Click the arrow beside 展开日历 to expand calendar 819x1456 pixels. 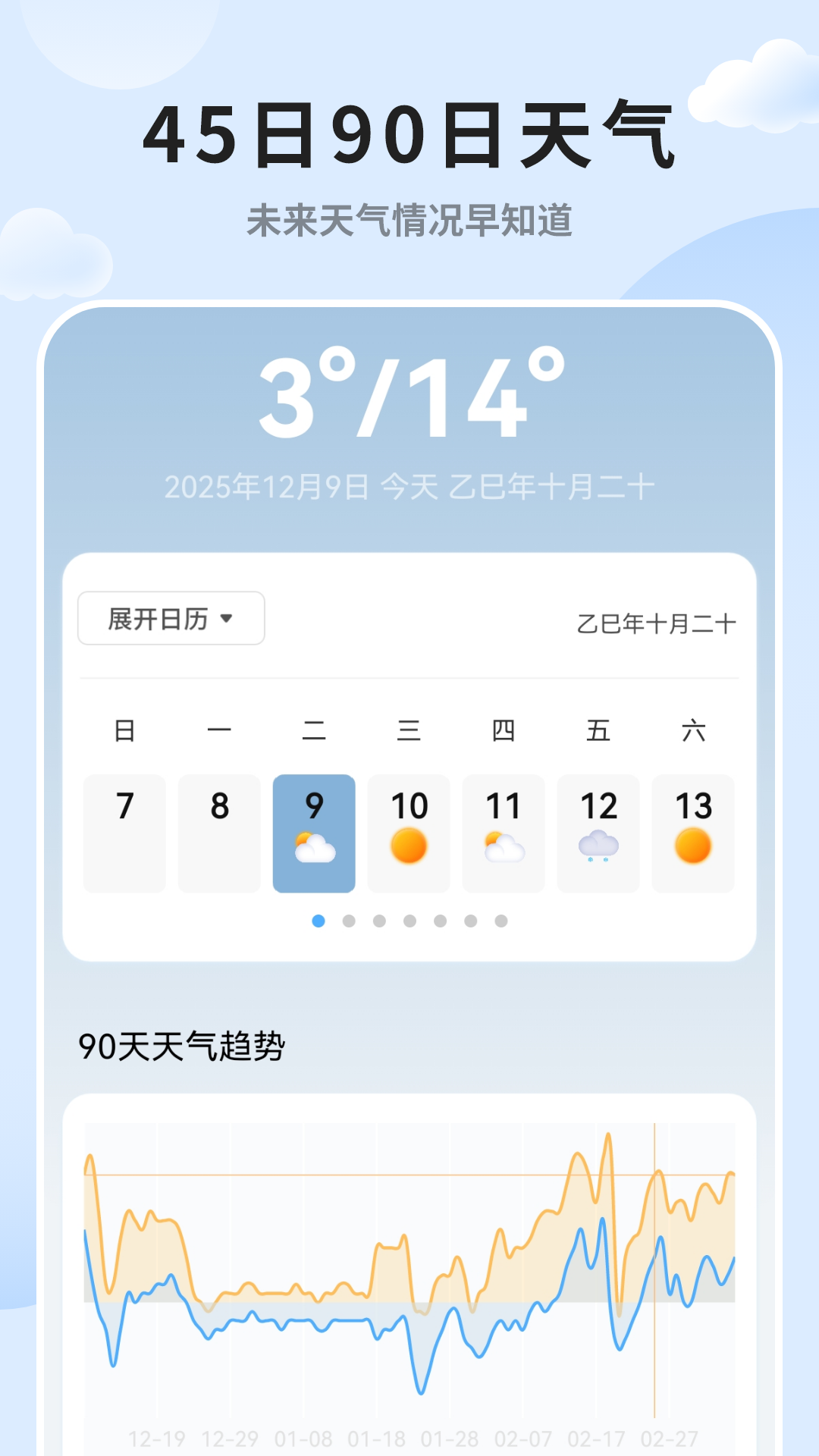[229, 618]
